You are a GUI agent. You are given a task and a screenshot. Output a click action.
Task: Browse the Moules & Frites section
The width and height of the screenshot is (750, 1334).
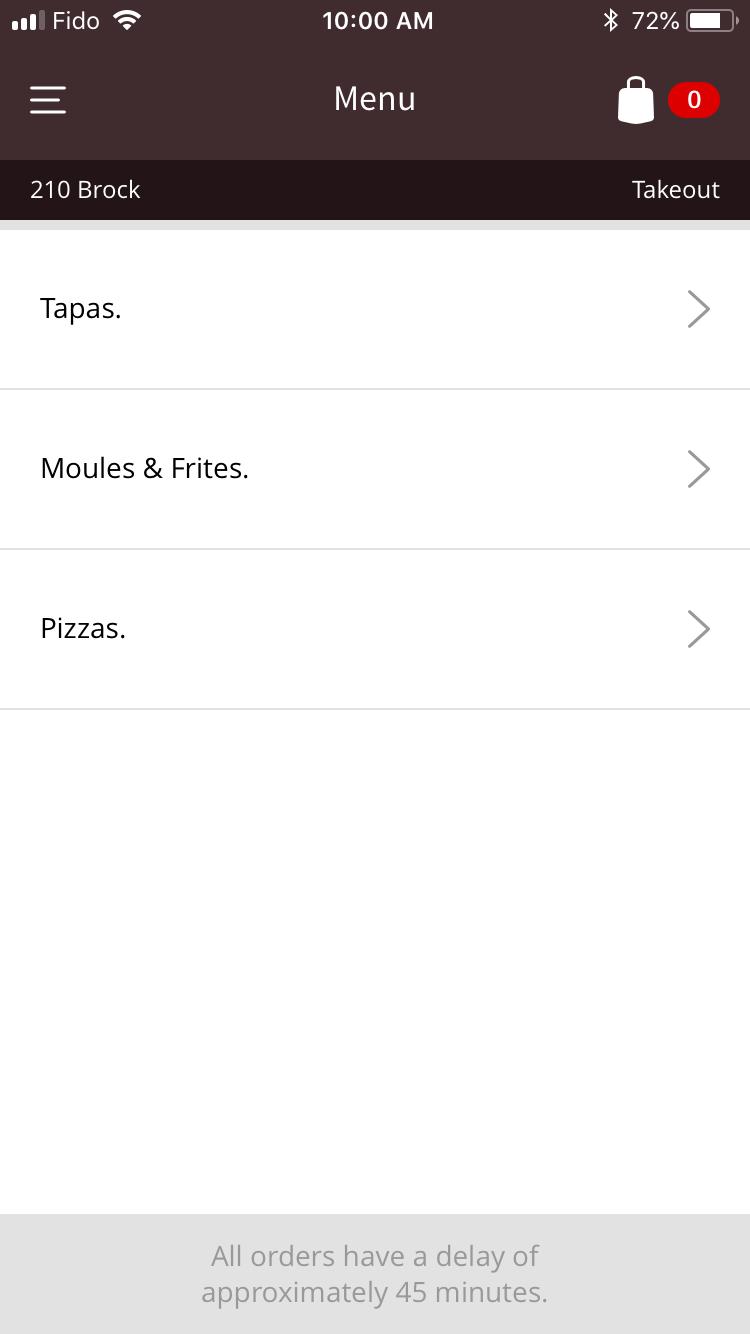(375, 469)
